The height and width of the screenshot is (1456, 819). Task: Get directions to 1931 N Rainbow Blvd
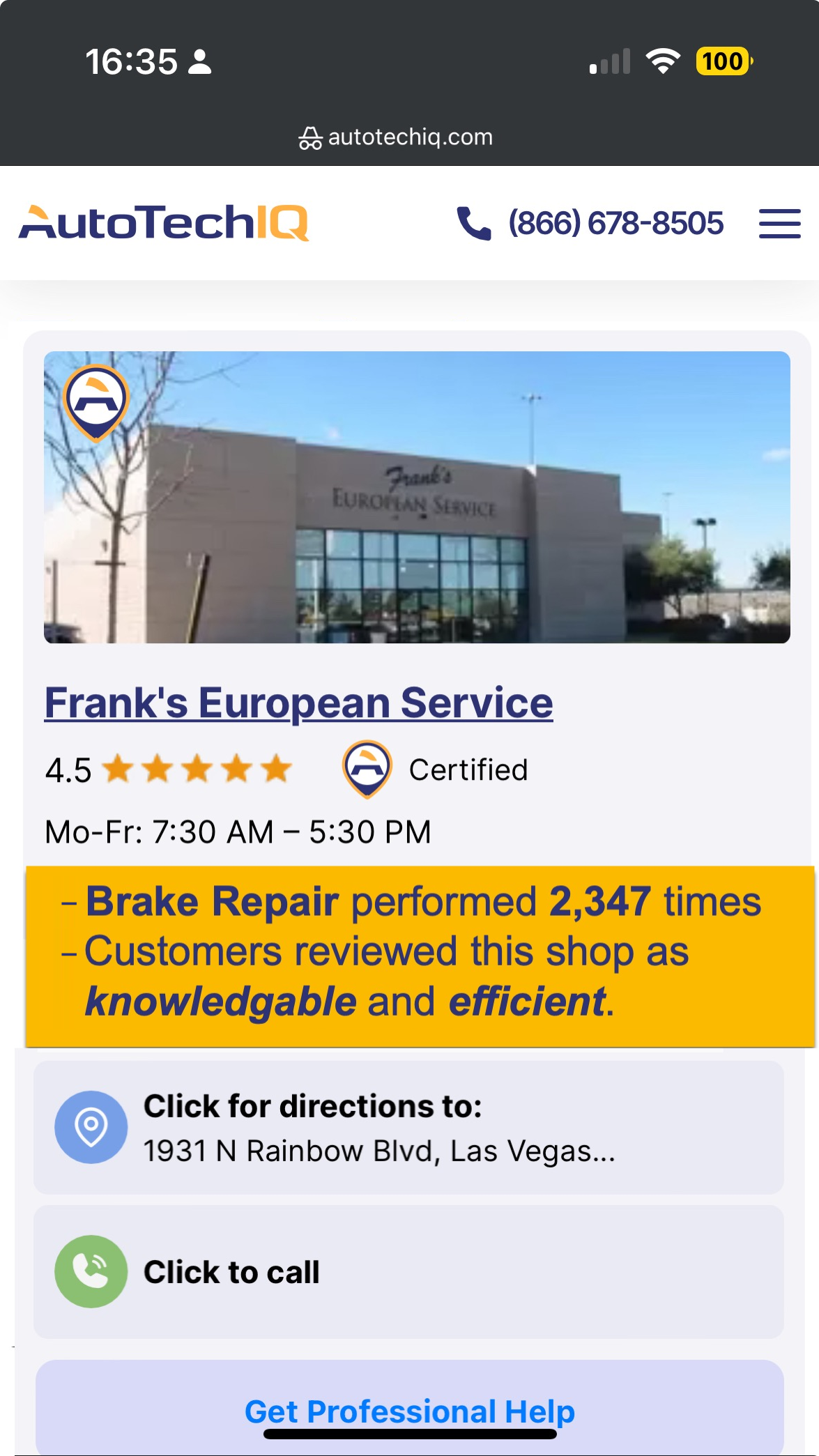[x=408, y=1128]
